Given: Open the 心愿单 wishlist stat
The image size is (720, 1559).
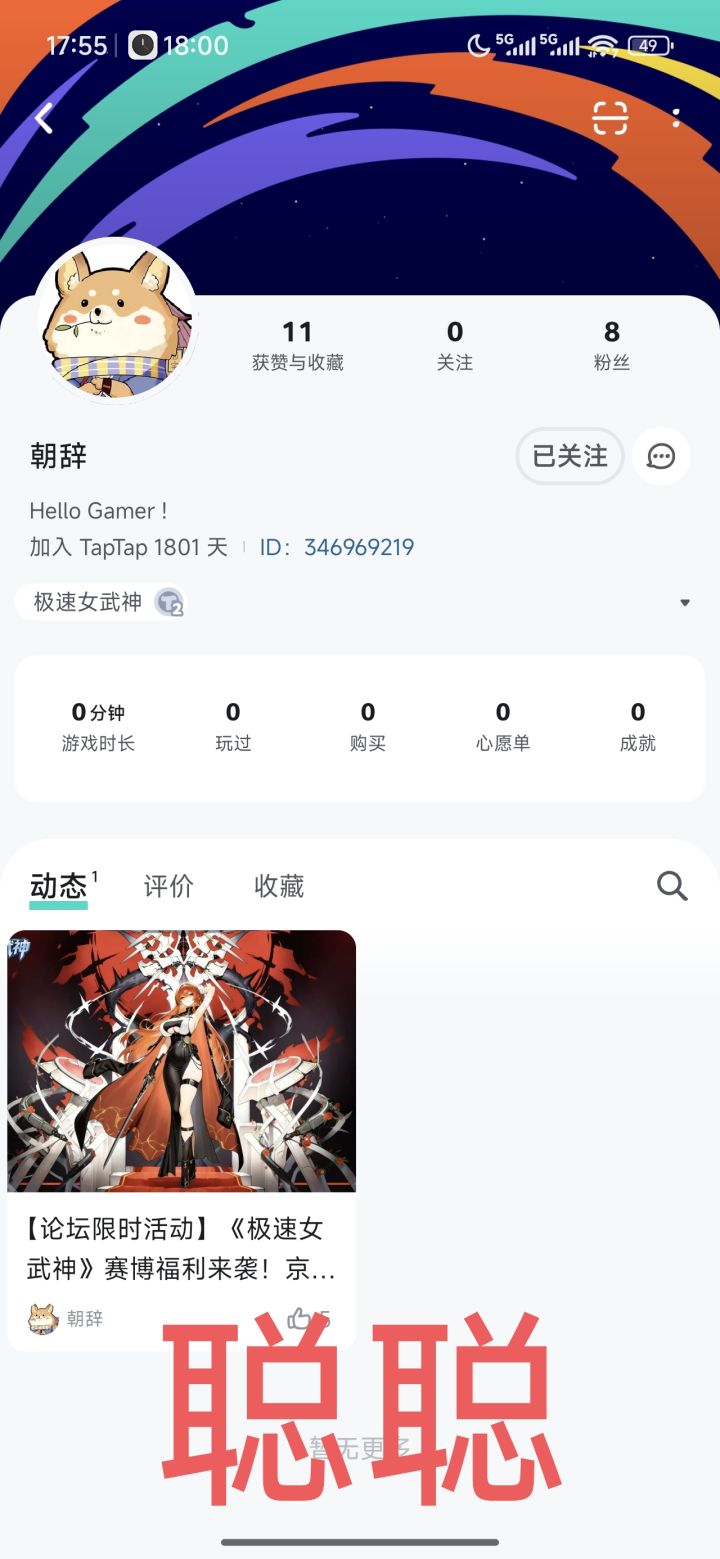Looking at the screenshot, I should click(502, 726).
